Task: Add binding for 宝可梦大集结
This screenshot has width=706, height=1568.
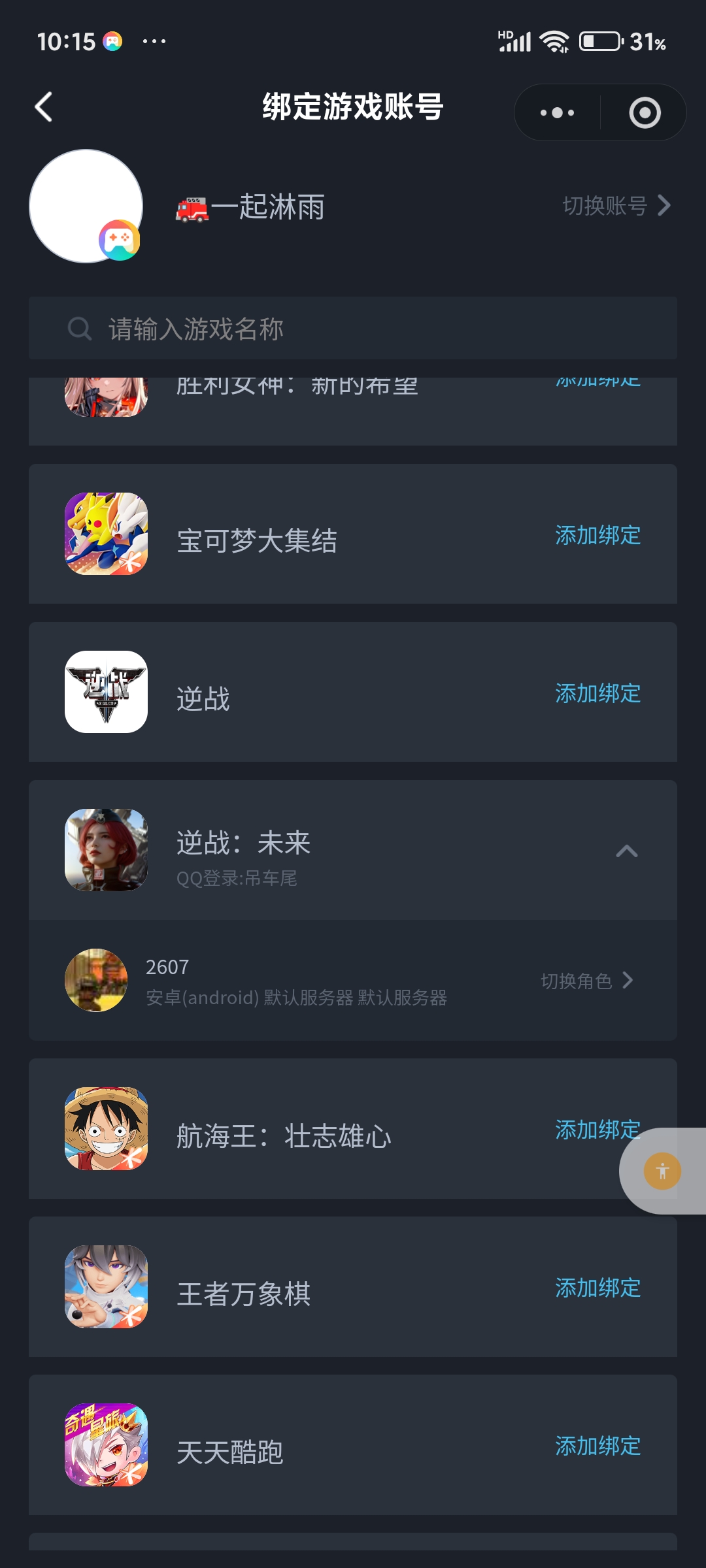Action: point(597,536)
